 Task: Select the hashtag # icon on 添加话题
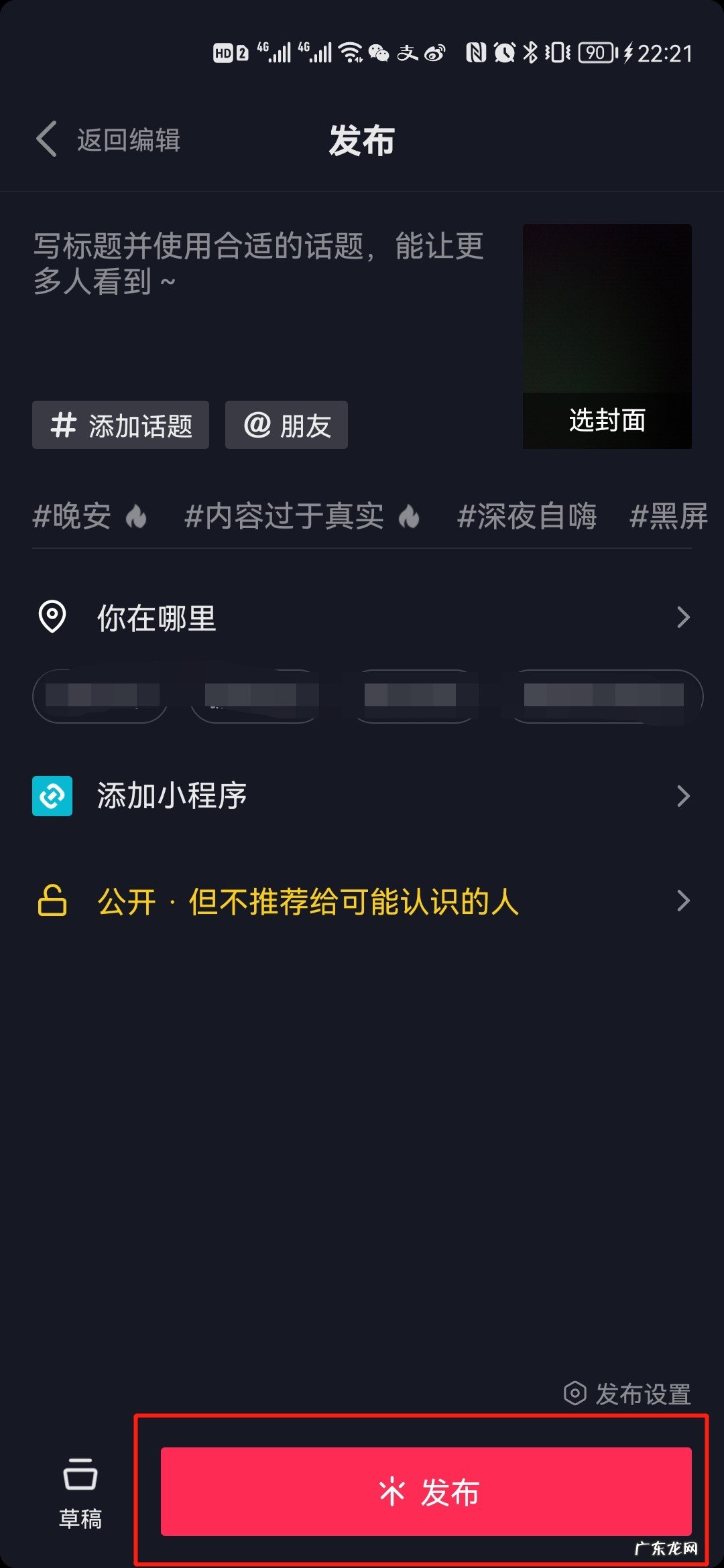tap(64, 425)
